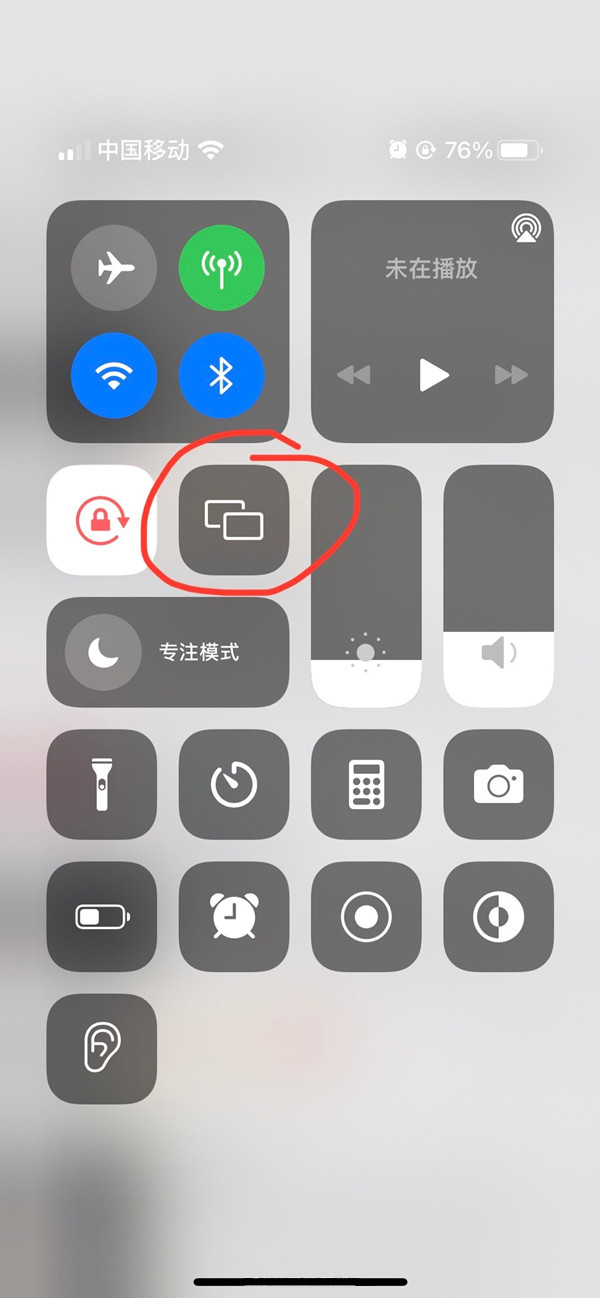
Task: Open the timer
Action: pos(234,784)
